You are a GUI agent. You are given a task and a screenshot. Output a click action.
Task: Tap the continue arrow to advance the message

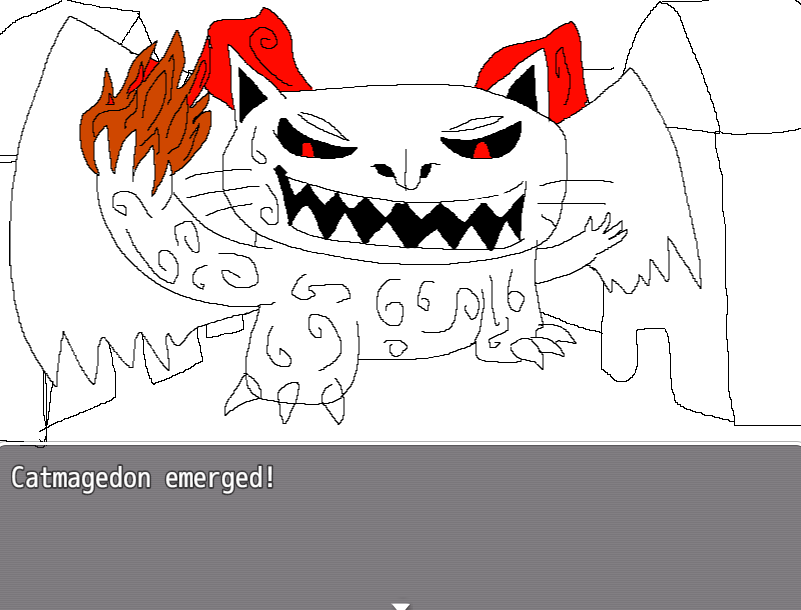(x=401, y=605)
